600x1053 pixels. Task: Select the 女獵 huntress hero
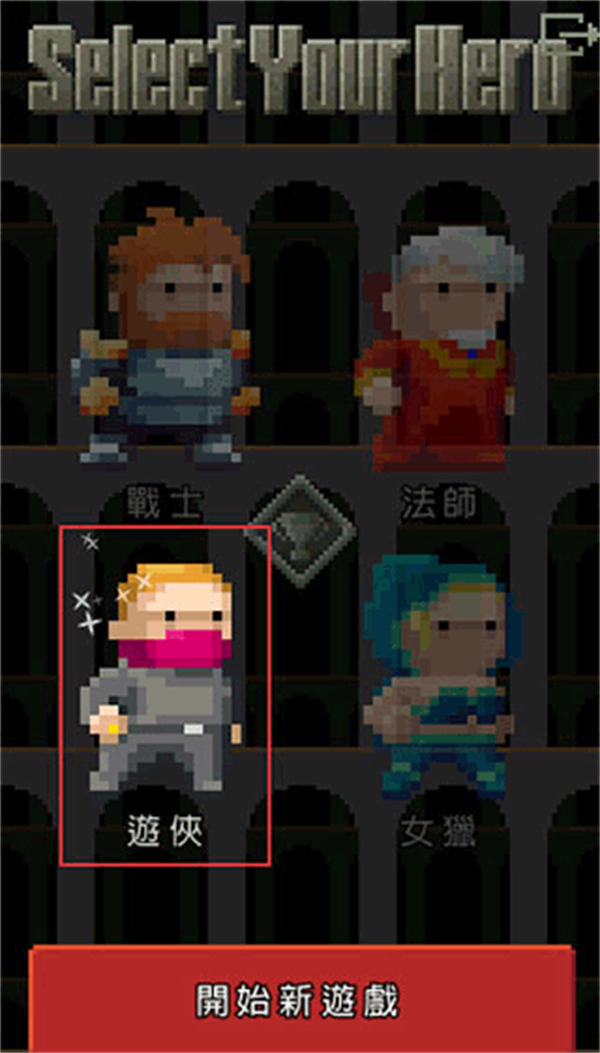(x=438, y=680)
